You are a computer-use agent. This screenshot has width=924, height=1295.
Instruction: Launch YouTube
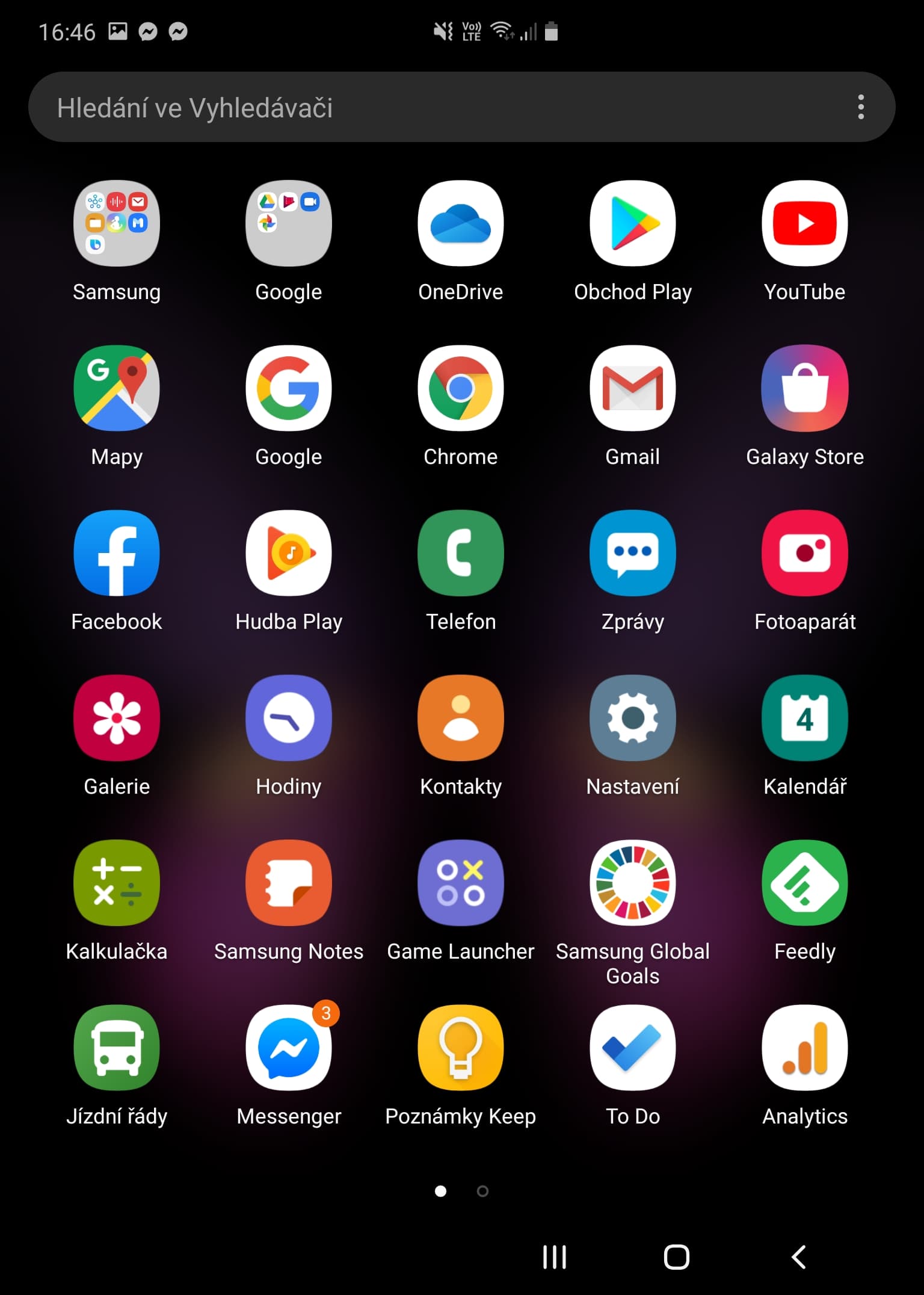click(x=805, y=224)
